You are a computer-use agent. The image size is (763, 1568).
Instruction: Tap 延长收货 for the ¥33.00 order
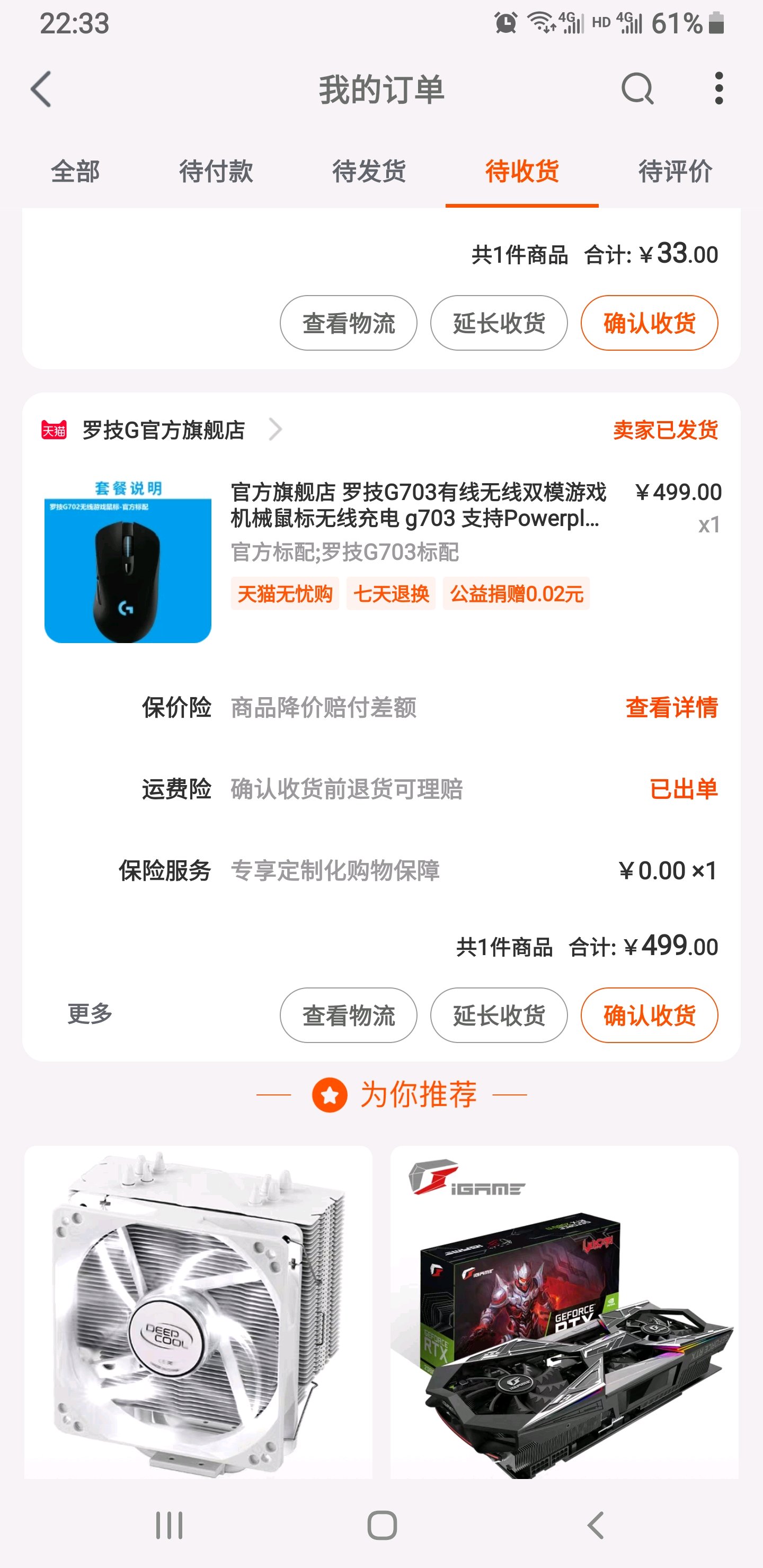click(499, 323)
